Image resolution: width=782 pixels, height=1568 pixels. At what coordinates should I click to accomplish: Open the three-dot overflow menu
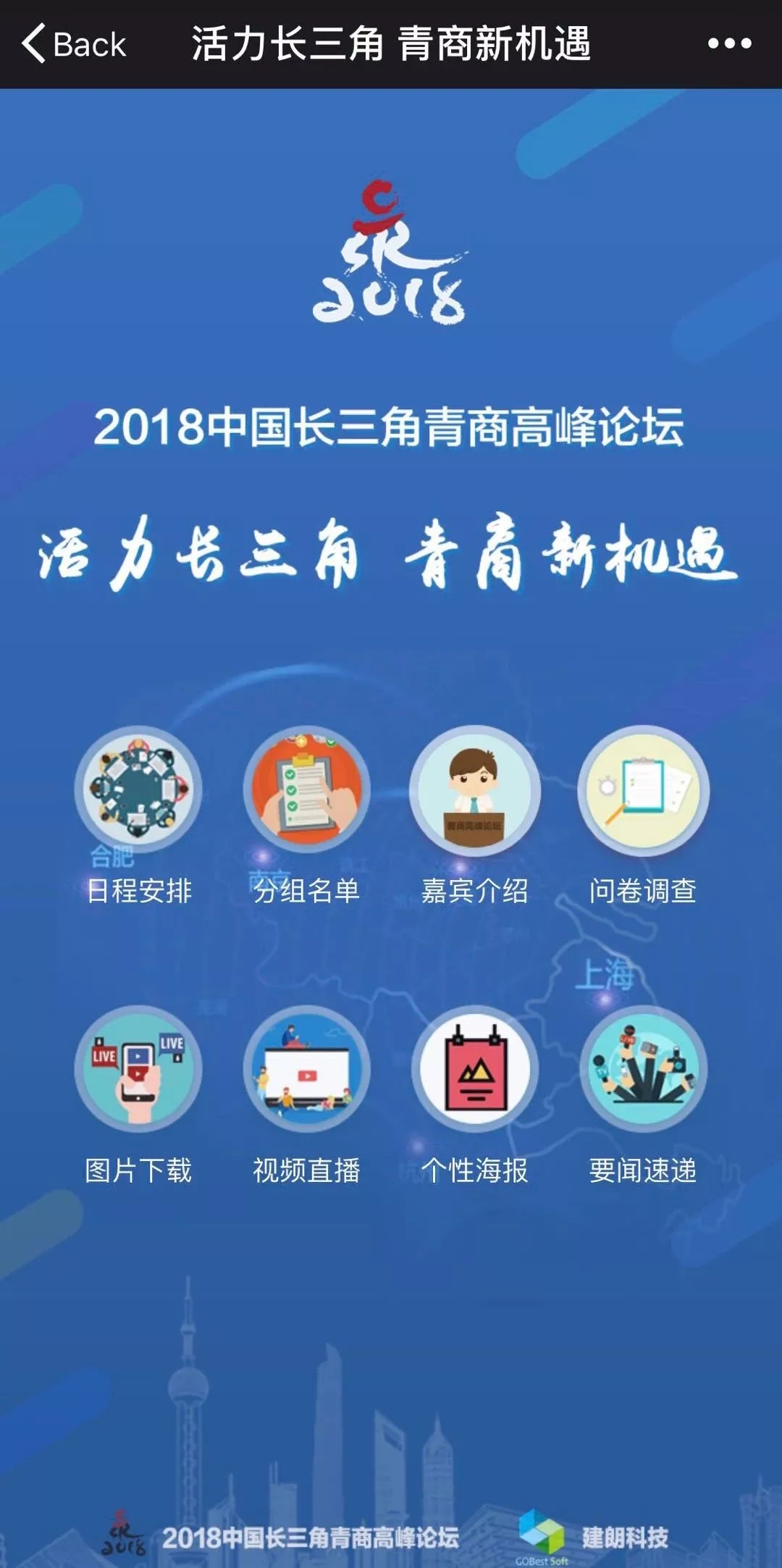(x=729, y=44)
